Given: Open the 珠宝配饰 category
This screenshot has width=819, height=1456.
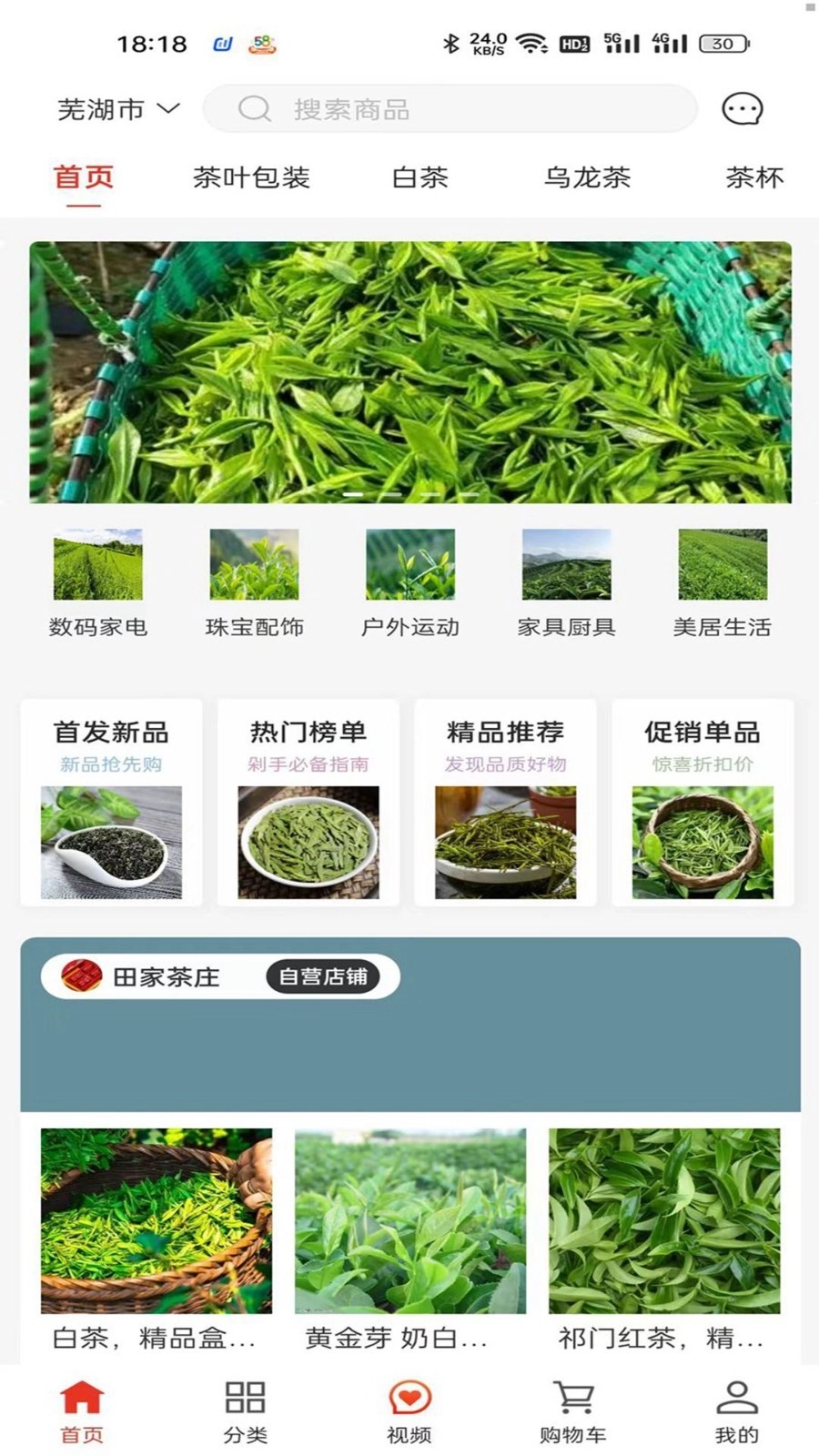Looking at the screenshot, I should pos(254,582).
